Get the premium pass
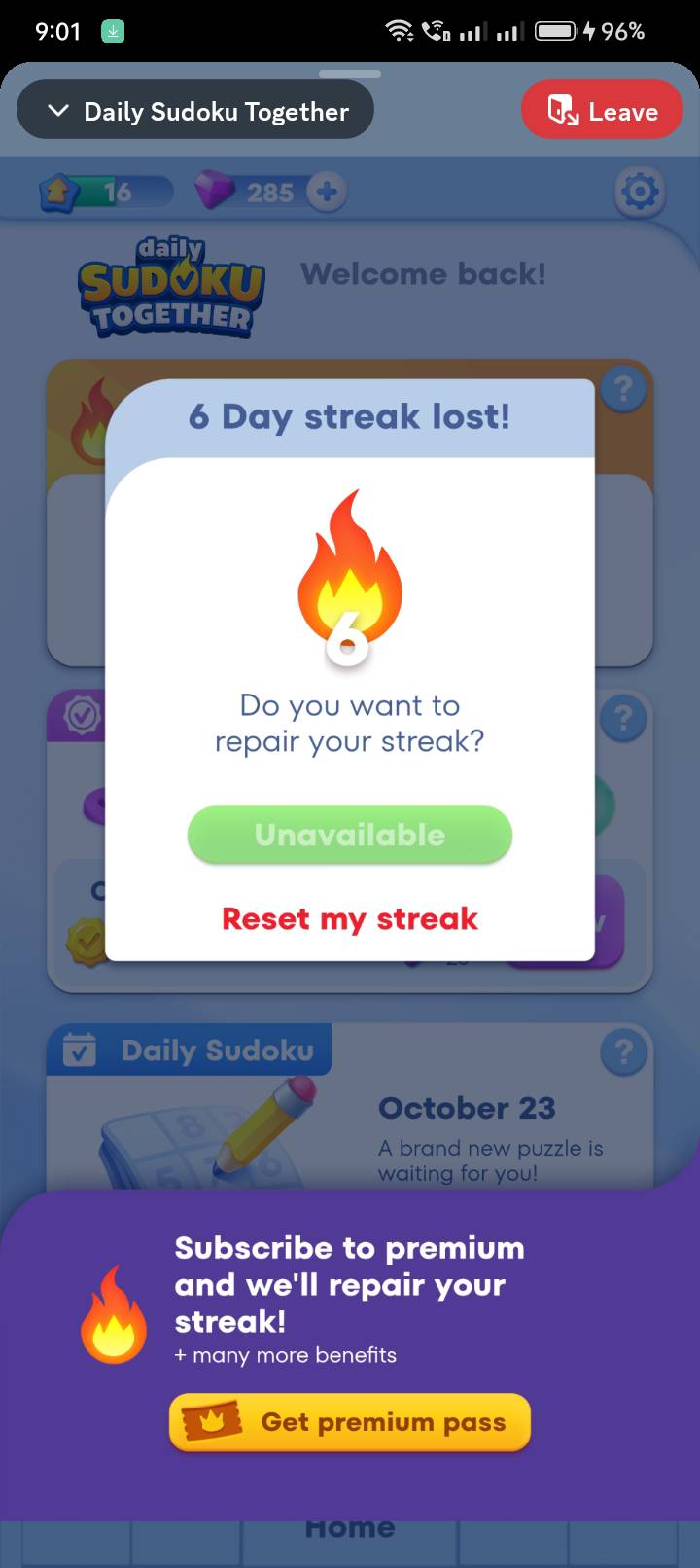The width and height of the screenshot is (700, 1568). coord(350,1422)
